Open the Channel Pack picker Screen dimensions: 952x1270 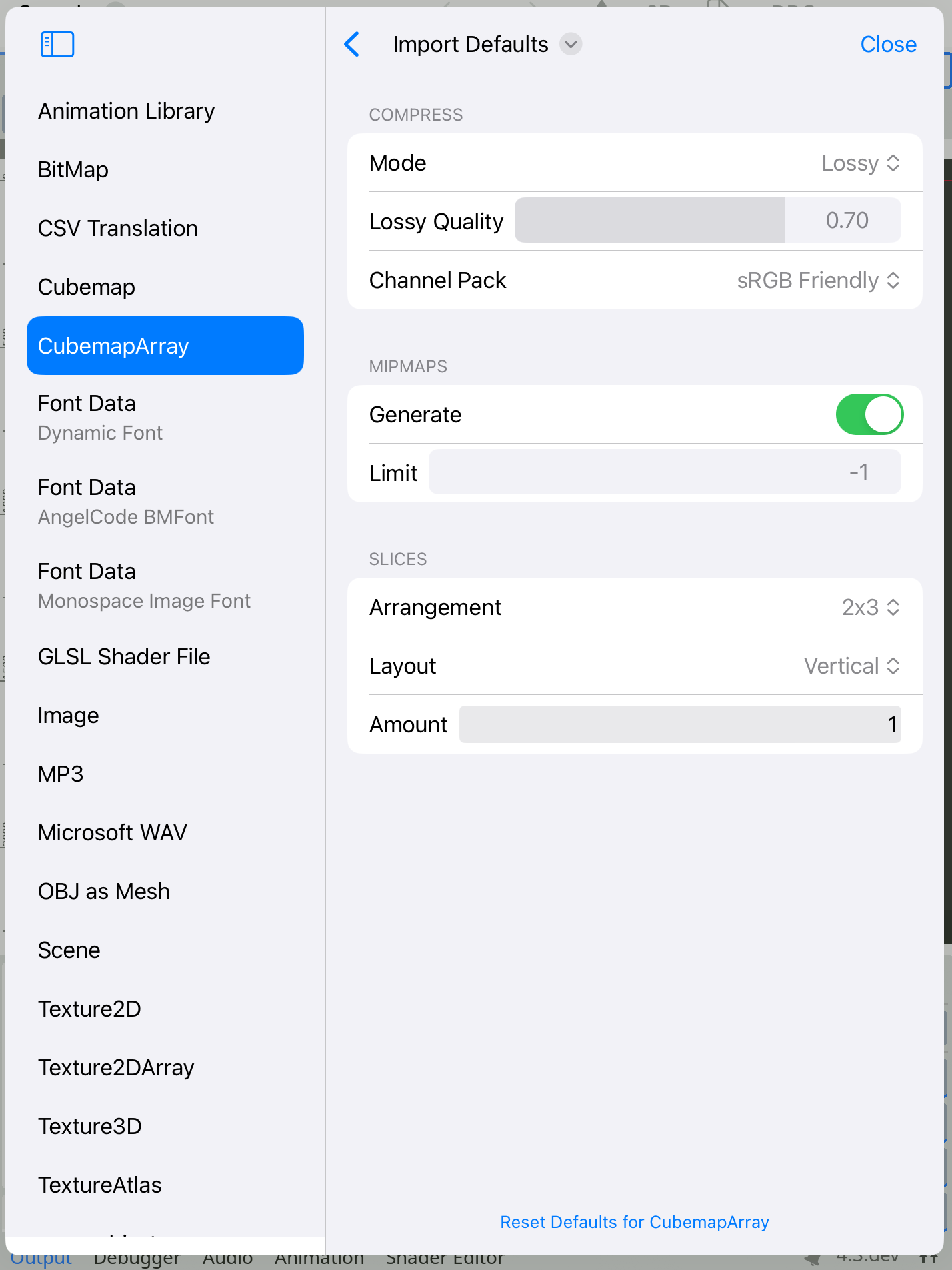click(818, 281)
